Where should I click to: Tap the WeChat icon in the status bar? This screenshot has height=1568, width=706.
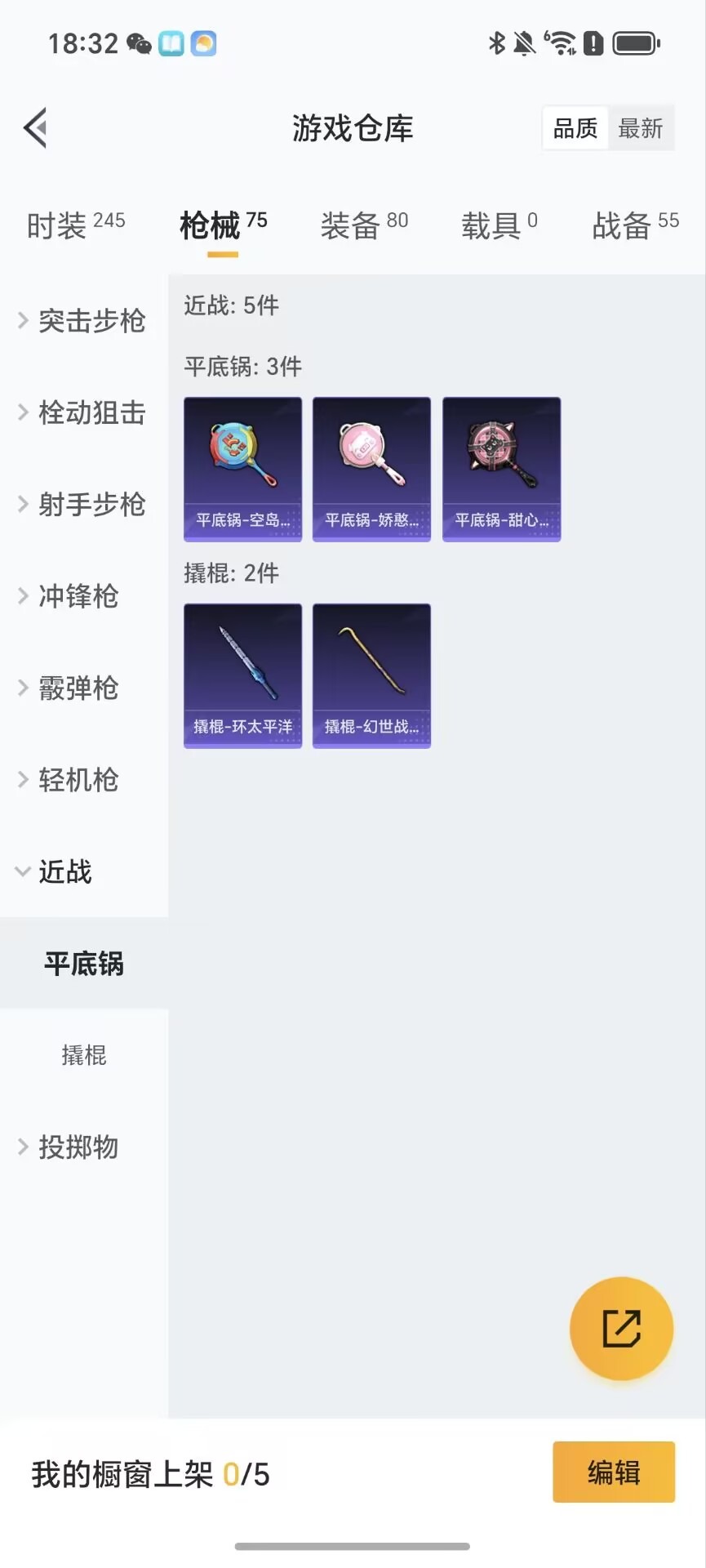coord(140,47)
